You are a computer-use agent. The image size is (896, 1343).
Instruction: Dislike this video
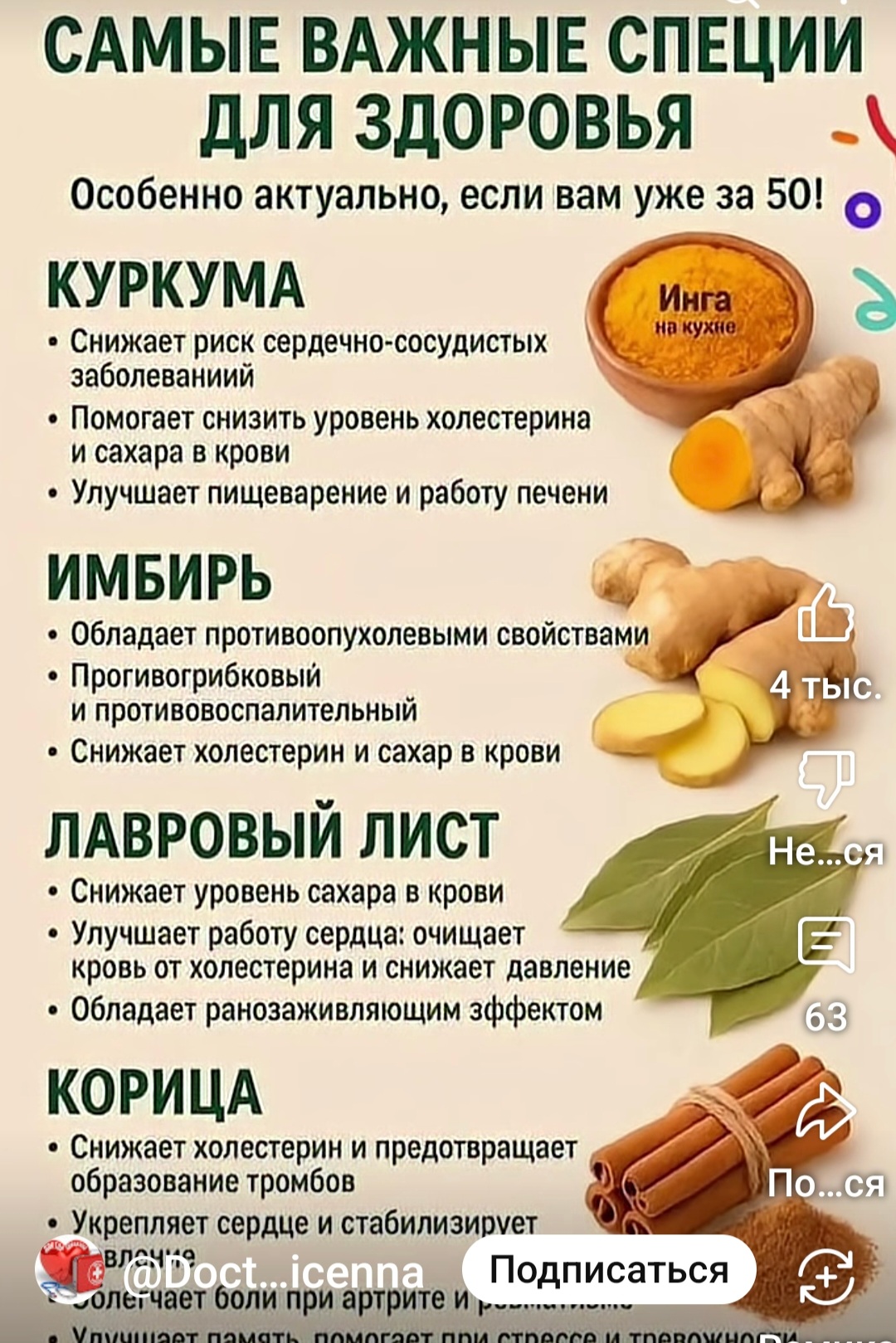click(825, 778)
